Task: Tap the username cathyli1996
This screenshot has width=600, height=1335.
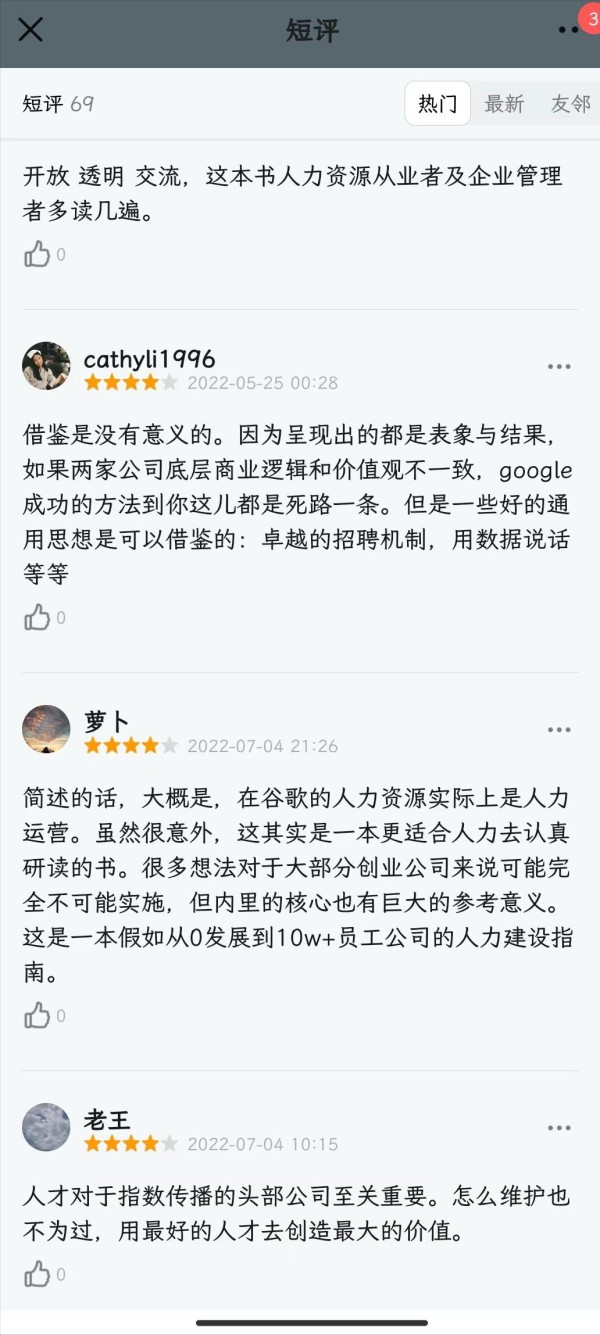Action: point(149,359)
